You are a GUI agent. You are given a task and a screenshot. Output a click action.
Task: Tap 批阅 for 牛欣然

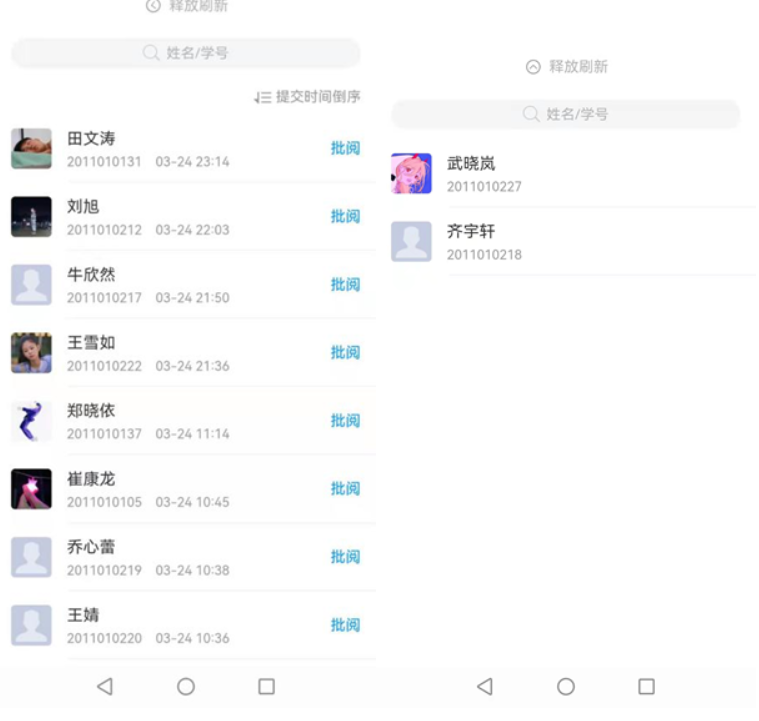coord(345,285)
